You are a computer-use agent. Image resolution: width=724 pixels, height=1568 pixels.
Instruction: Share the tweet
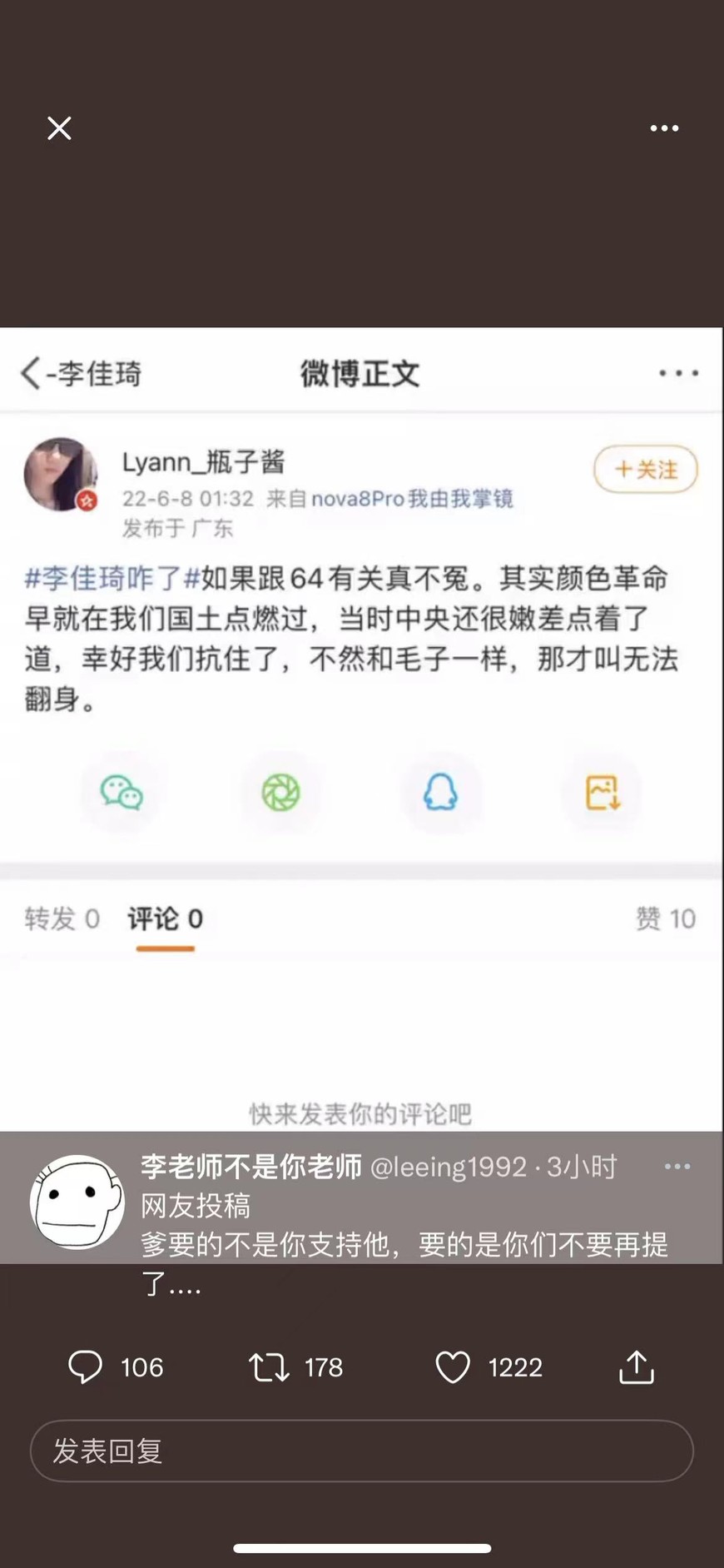pos(637,1367)
